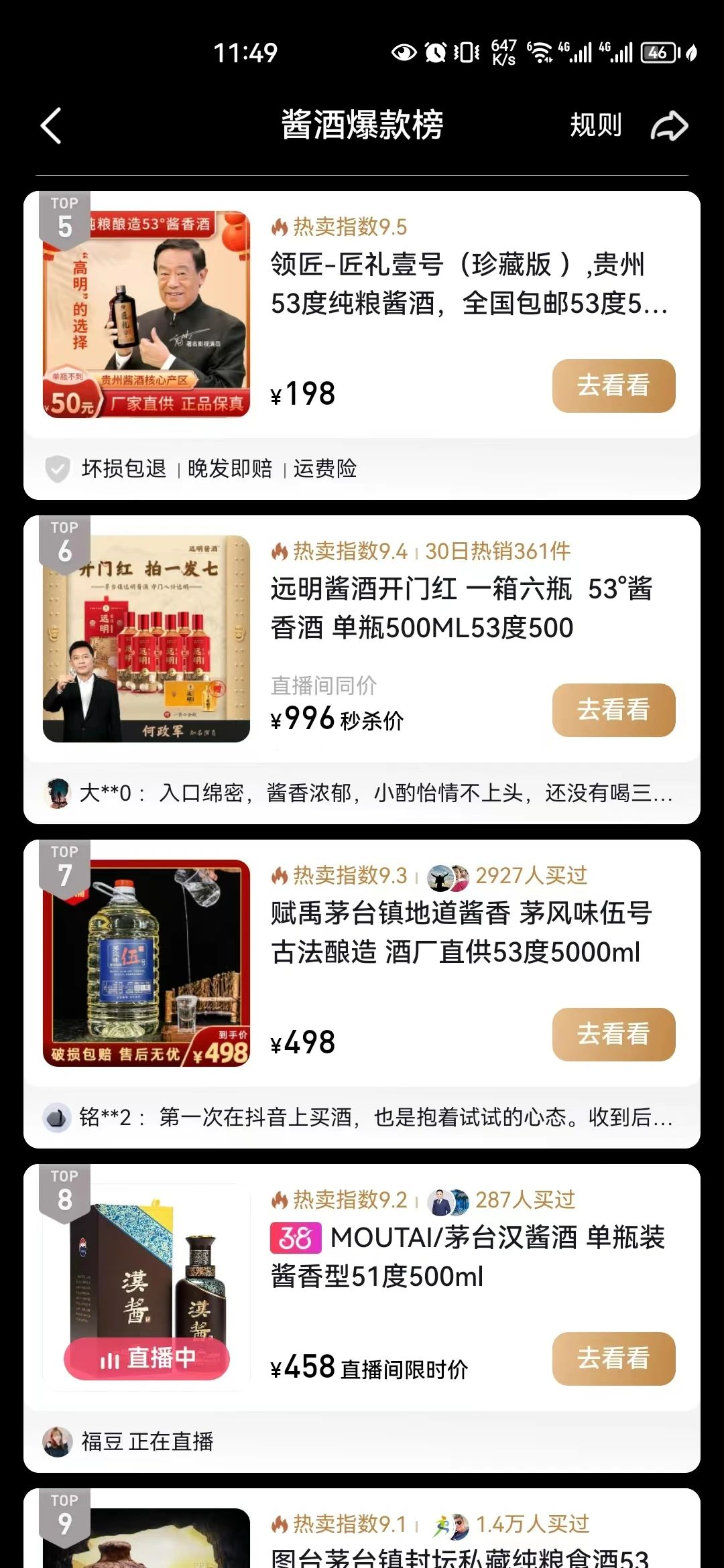The height and width of the screenshot is (1568, 724).
Task: Open the 赋禹茅台镇 product image
Action: pyautogui.click(x=146, y=962)
